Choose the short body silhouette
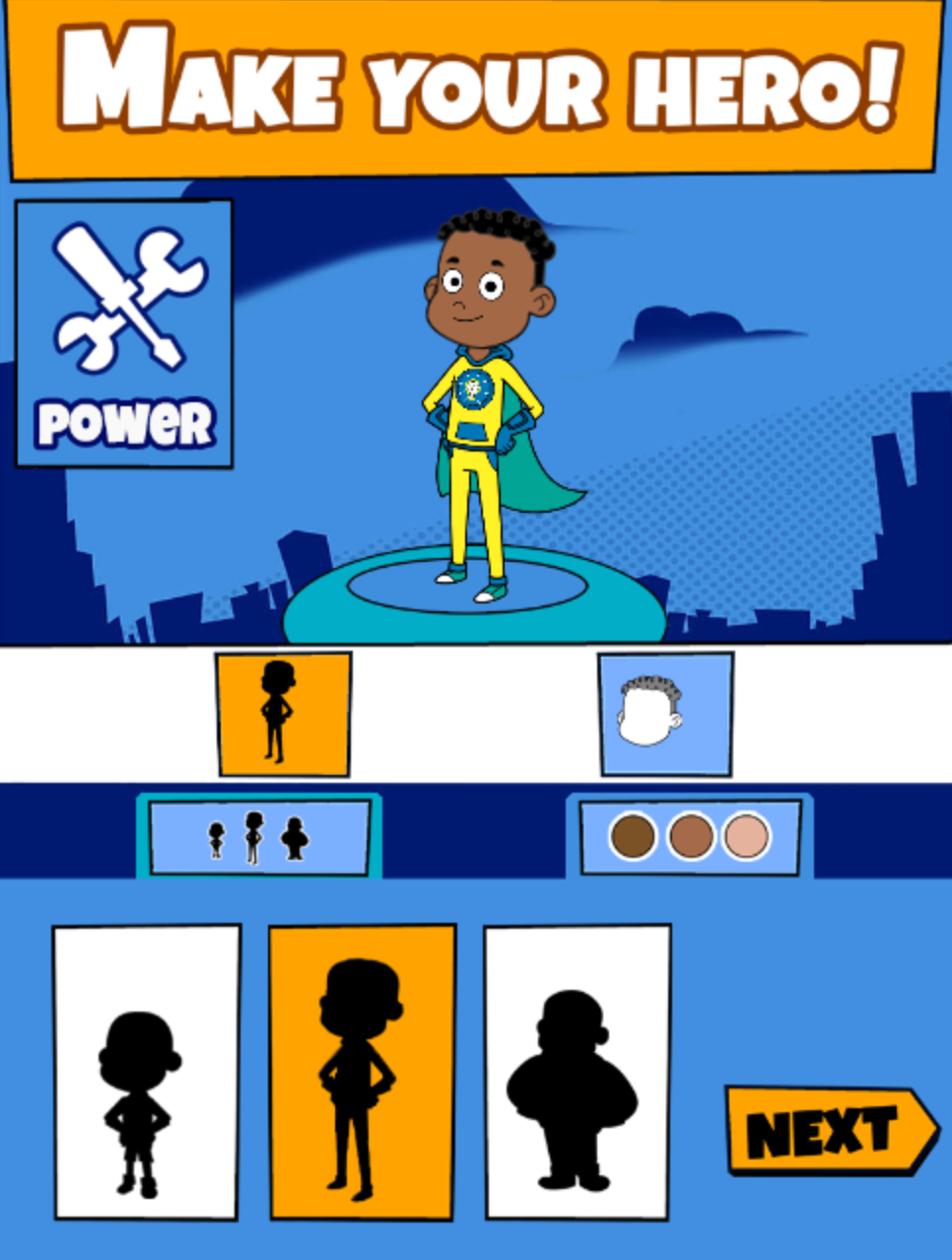 click(147, 1072)
